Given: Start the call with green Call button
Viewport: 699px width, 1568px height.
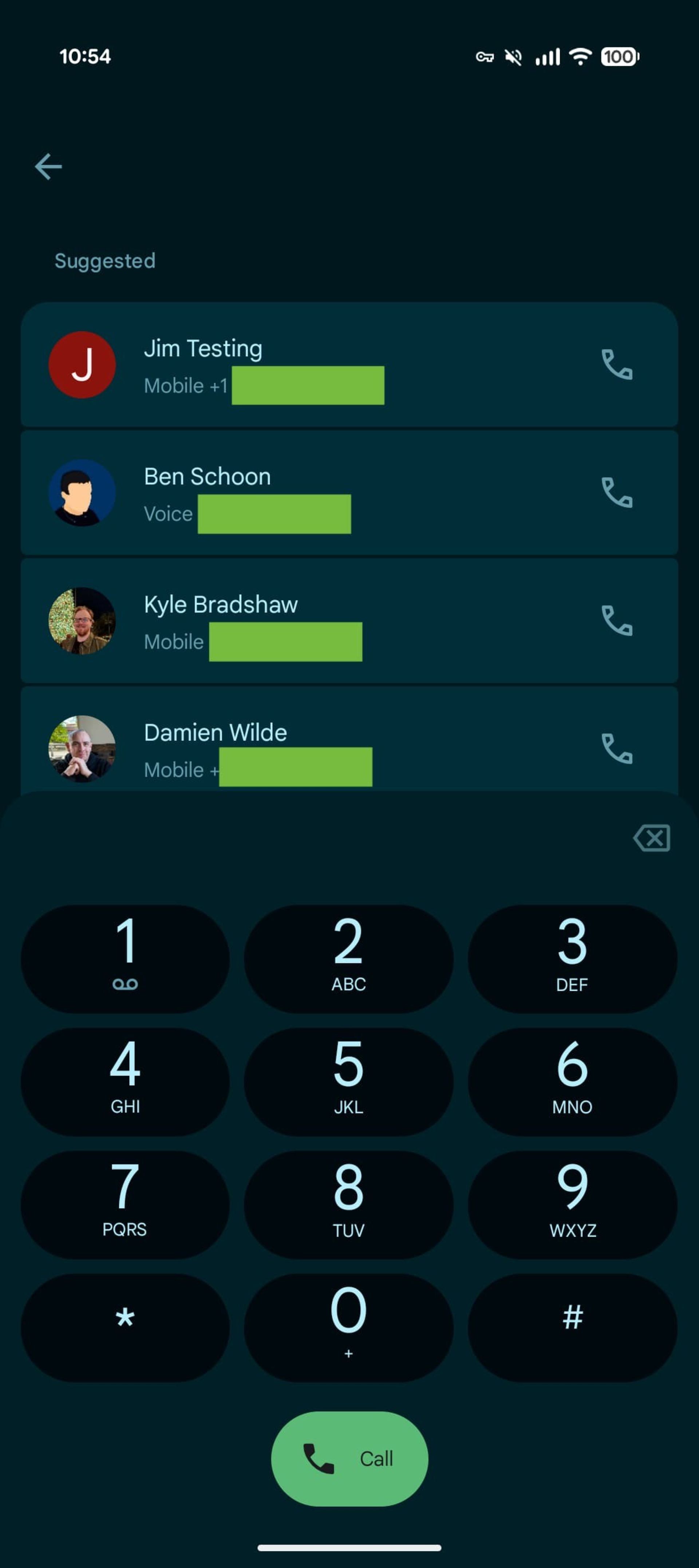Looking at the screenshot, I should [x=349, y=1458].
